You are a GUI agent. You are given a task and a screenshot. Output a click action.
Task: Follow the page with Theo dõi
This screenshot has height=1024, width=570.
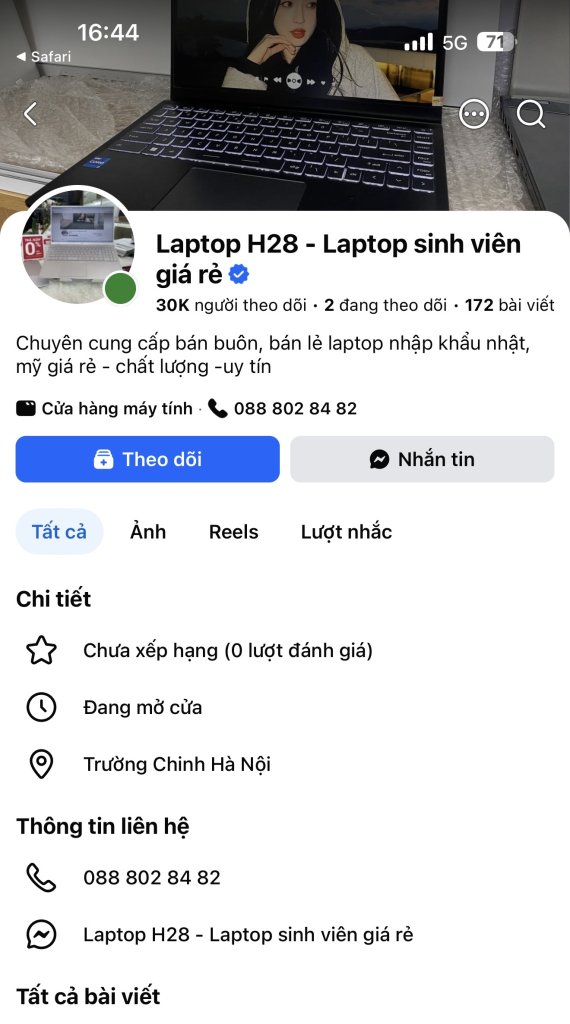click(148, 459)
